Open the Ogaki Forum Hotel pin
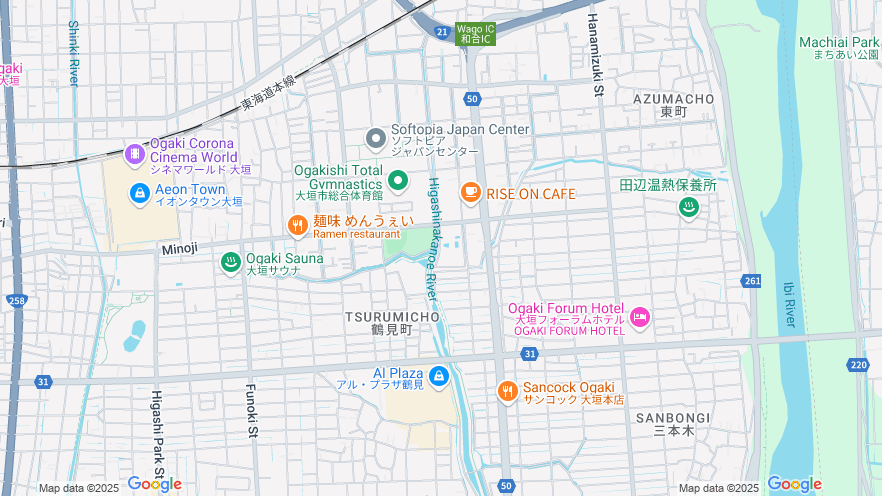Image resolution: width=882 pixels, height=496 pixels. [640, 319]
